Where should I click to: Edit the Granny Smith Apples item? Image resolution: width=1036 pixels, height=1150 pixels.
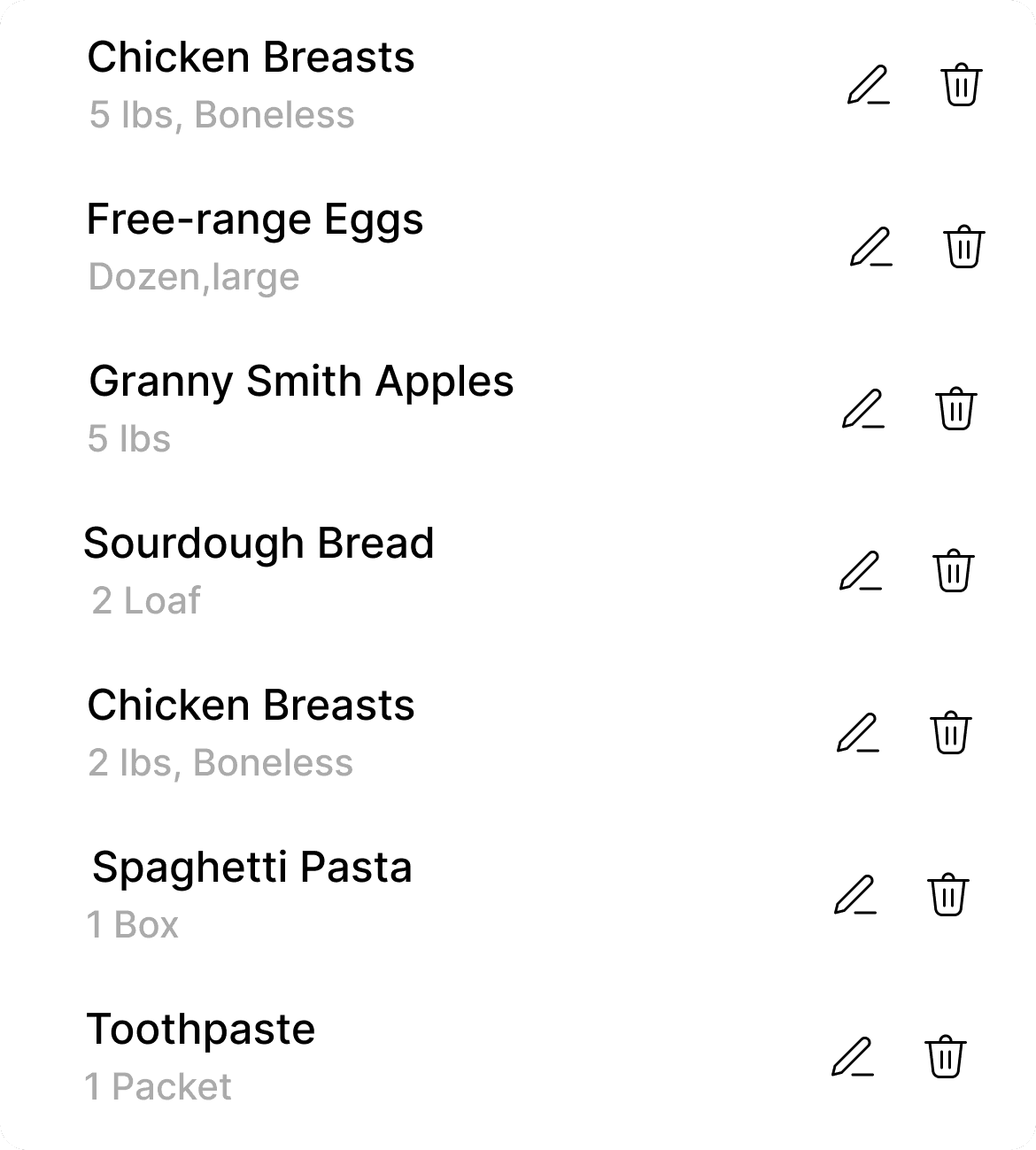(x=863, y=409)
